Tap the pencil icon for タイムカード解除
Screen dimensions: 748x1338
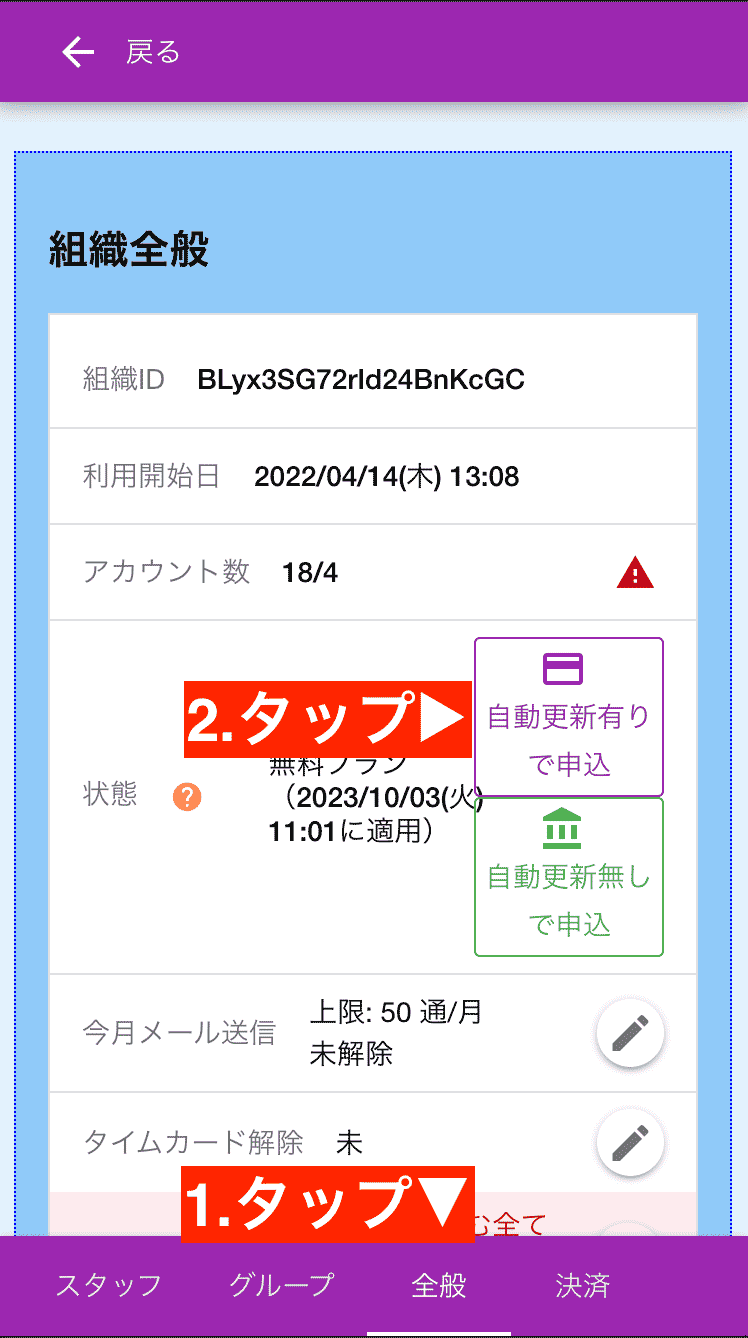pyautogui.click(x=630, y=1142)
